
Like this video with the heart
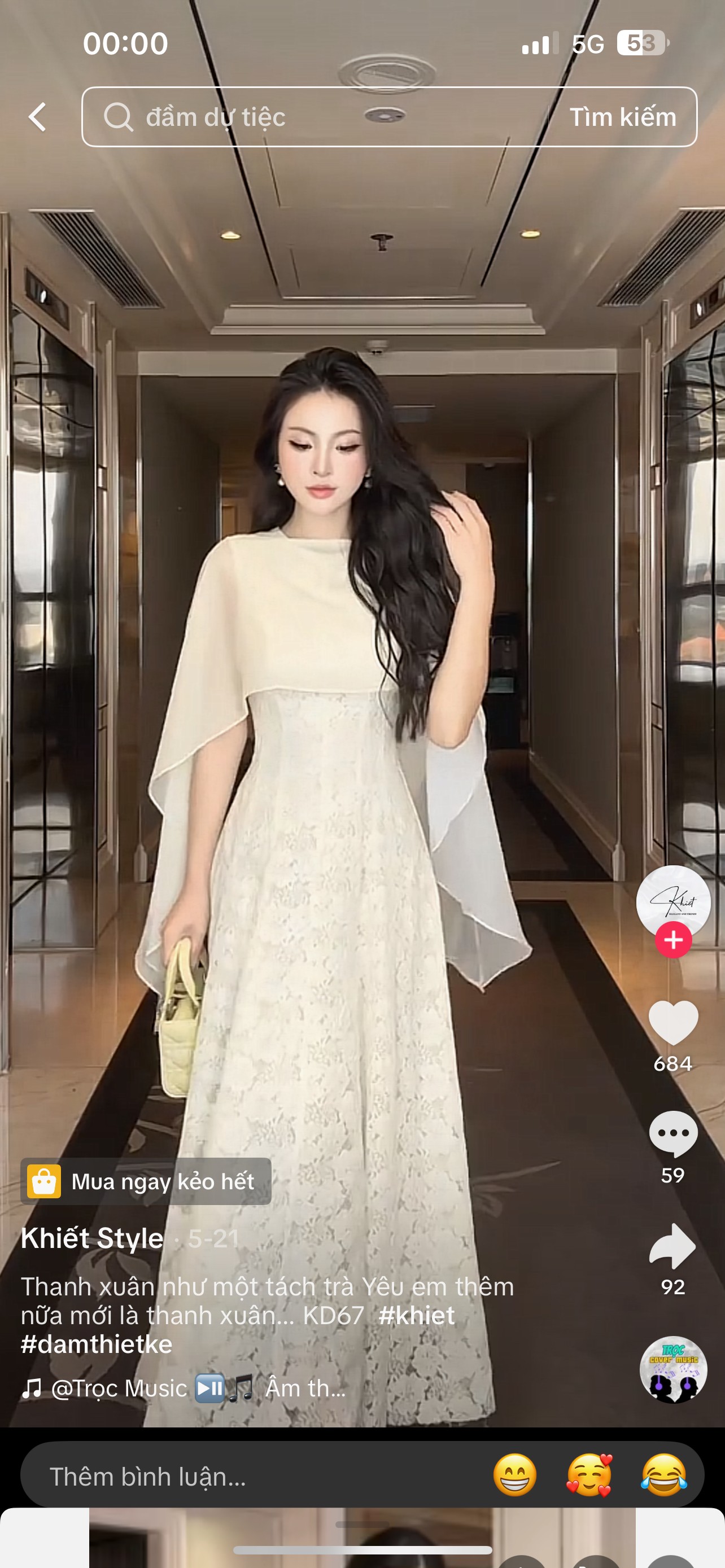672,1023
